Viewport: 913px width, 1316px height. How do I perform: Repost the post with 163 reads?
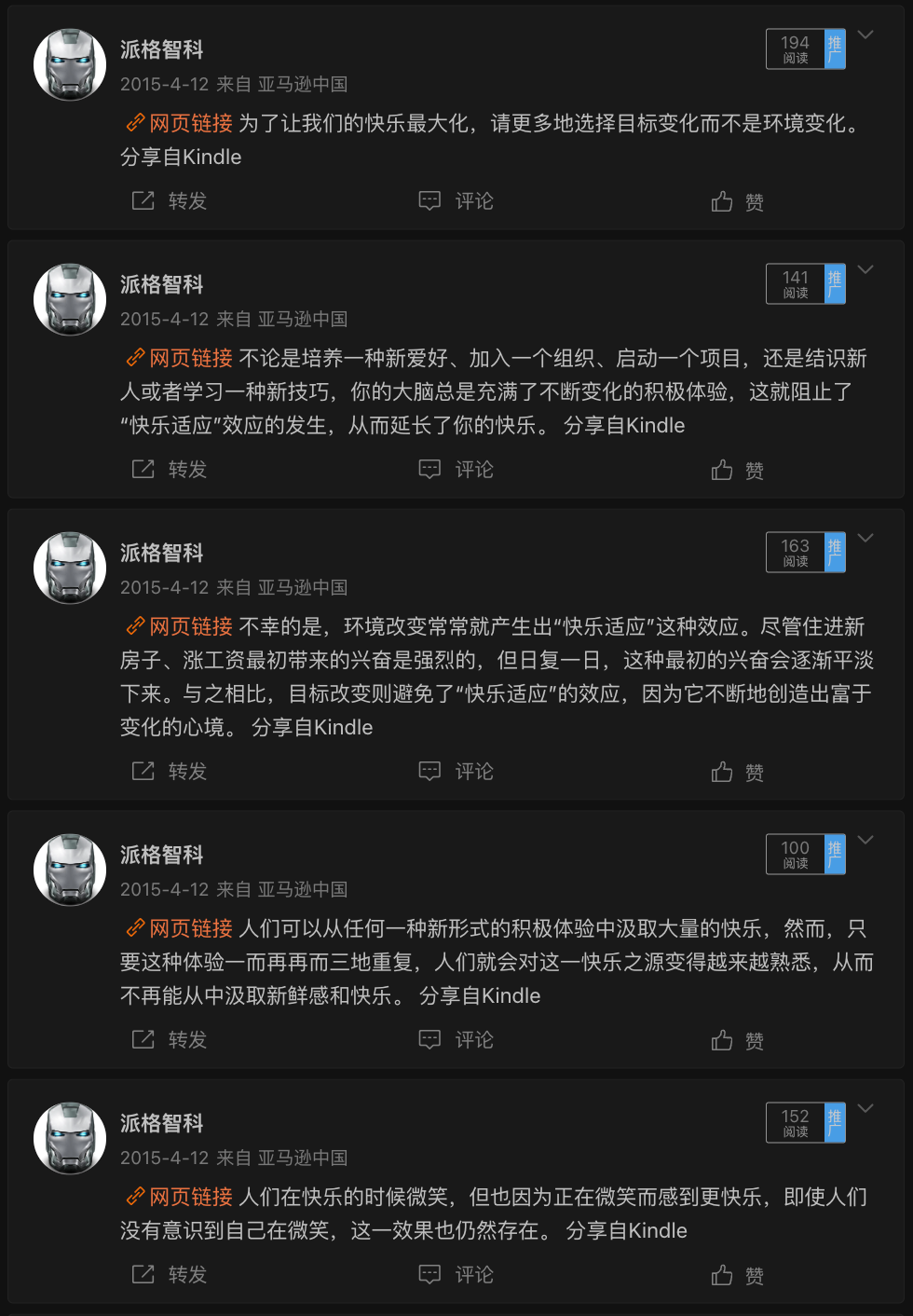point(169,772)
